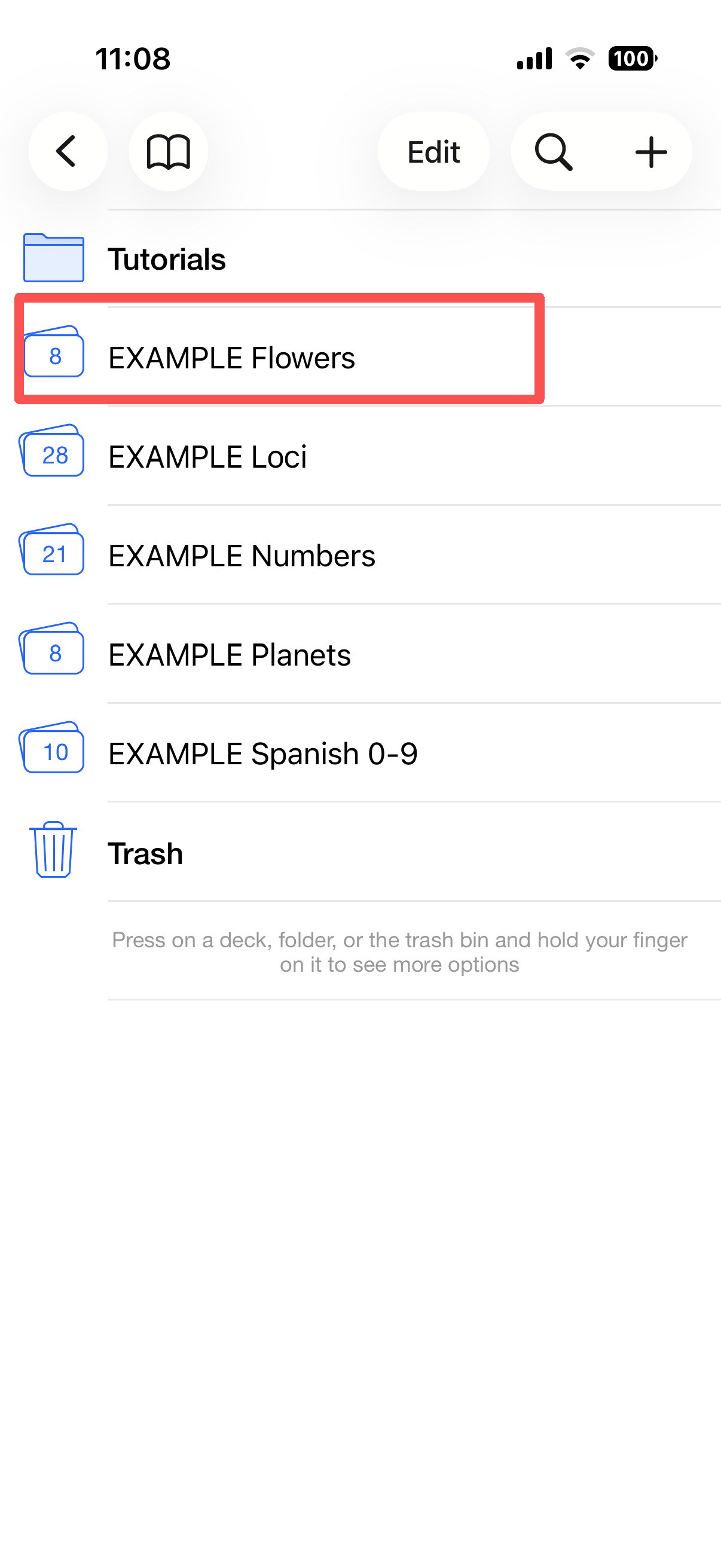Screen dimensions: 721x1568
Task: Open the Tutorials folder
Action: 360,259
